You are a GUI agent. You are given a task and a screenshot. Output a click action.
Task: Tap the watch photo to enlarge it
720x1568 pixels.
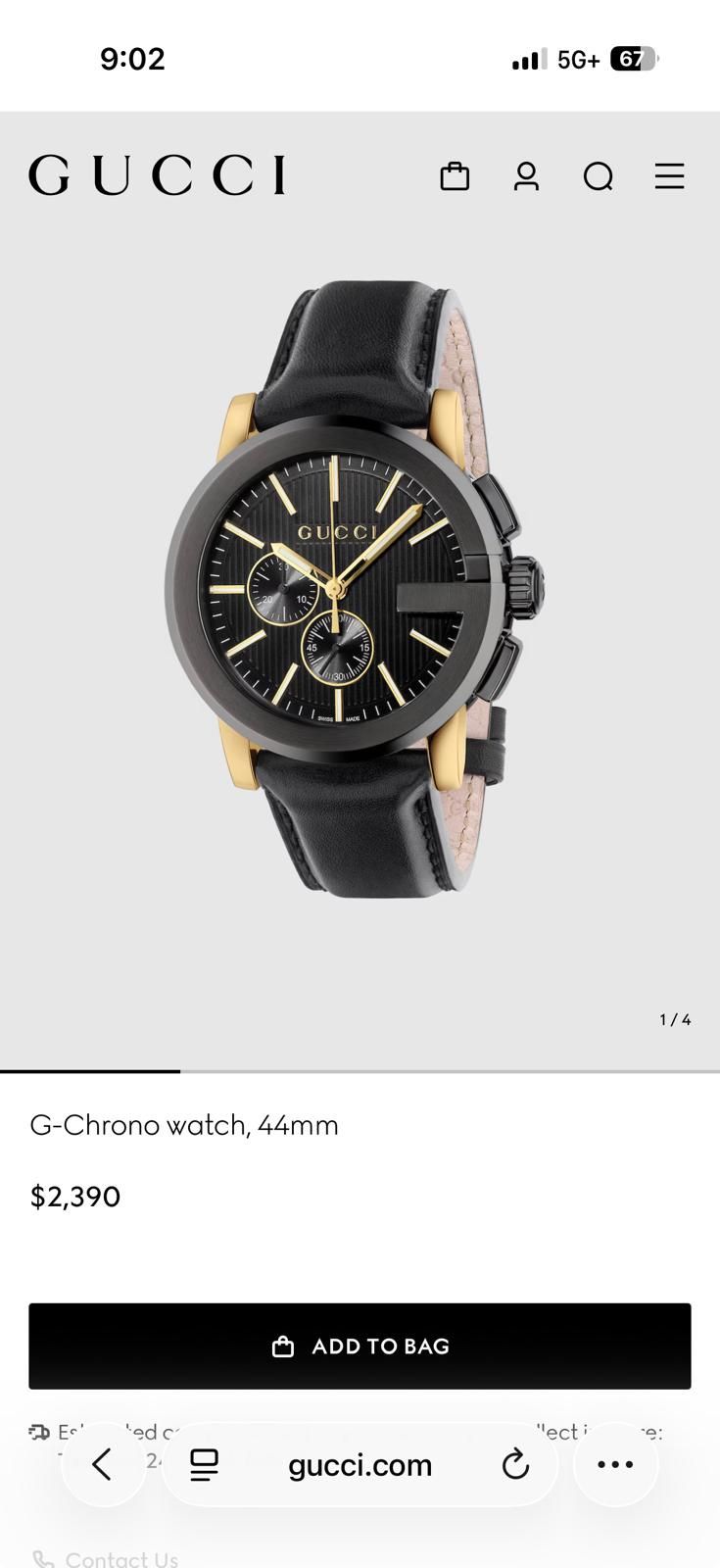pyautogui.click(x=360, y=588)
